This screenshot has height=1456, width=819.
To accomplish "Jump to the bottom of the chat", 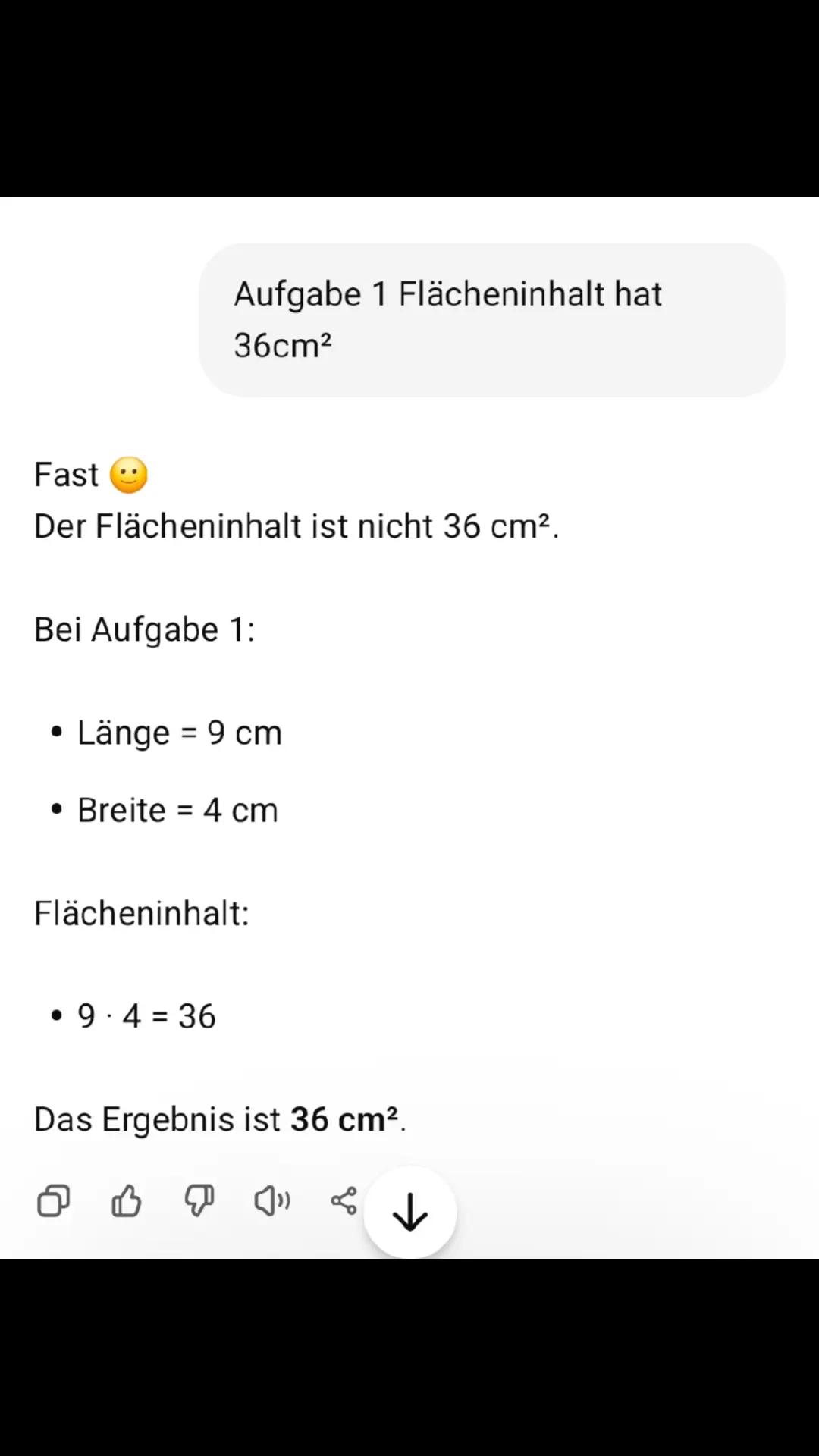I will pyautogui.click(x=410, y=1212).
